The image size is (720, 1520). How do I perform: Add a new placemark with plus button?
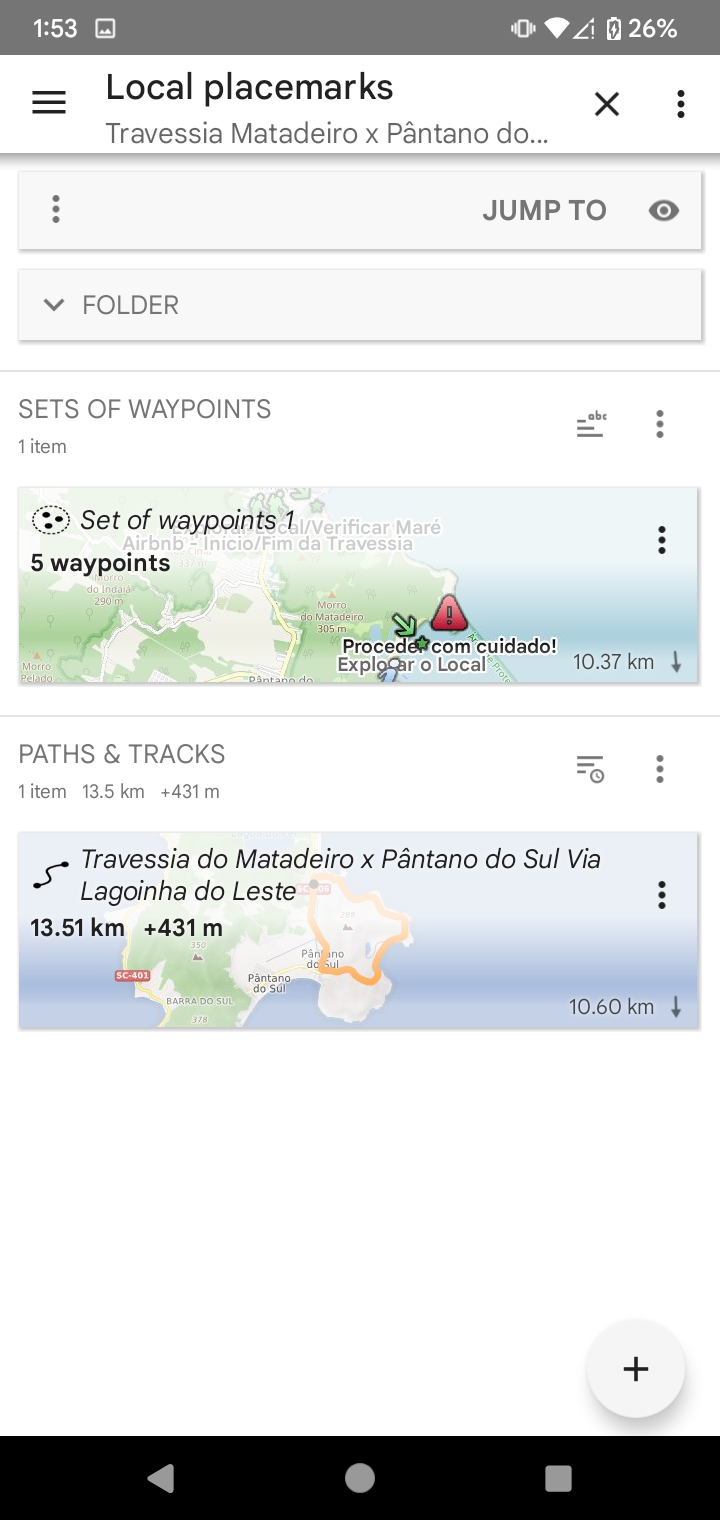pos(636,1369)
